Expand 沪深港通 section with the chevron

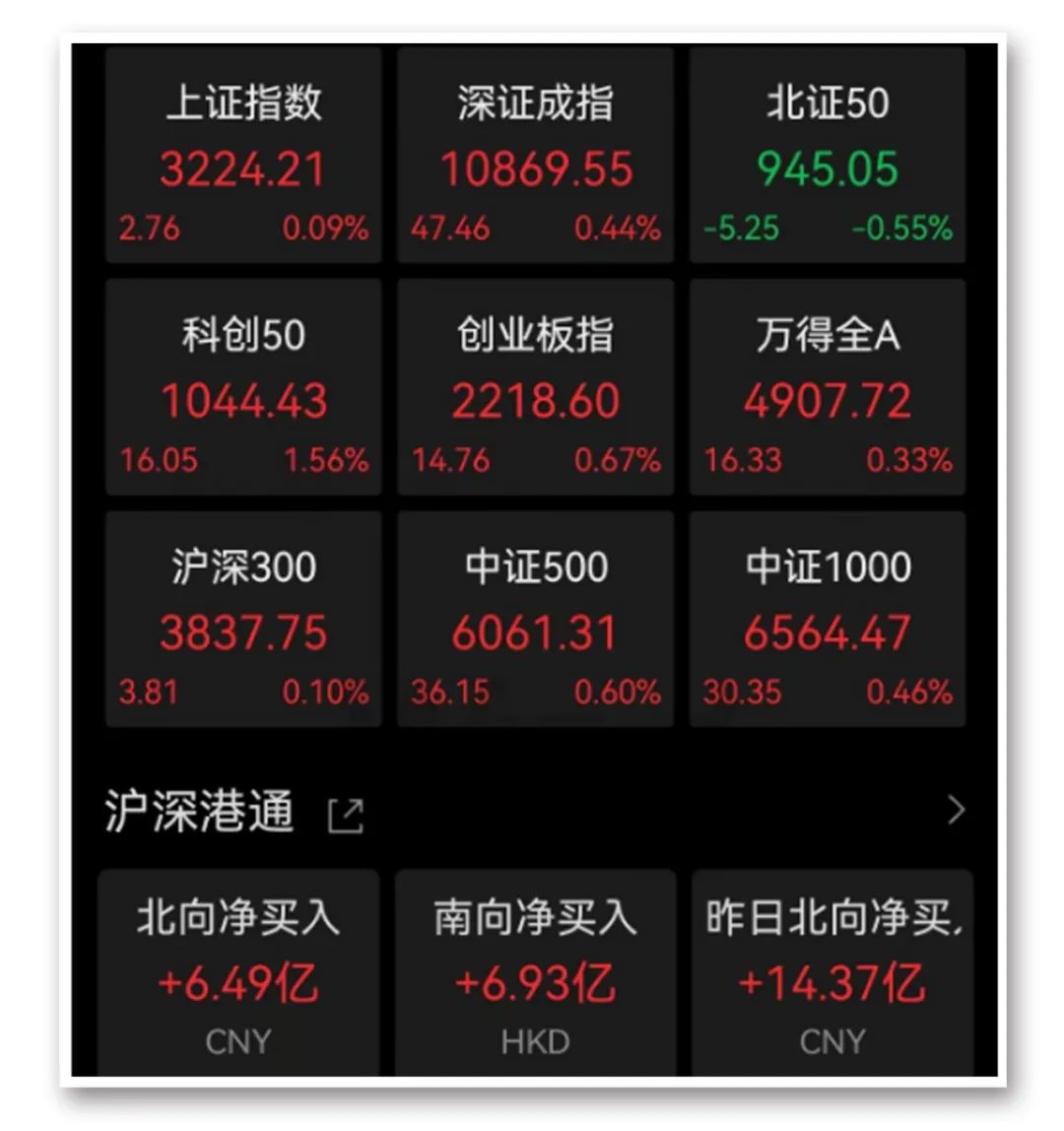tap(955, 811)
